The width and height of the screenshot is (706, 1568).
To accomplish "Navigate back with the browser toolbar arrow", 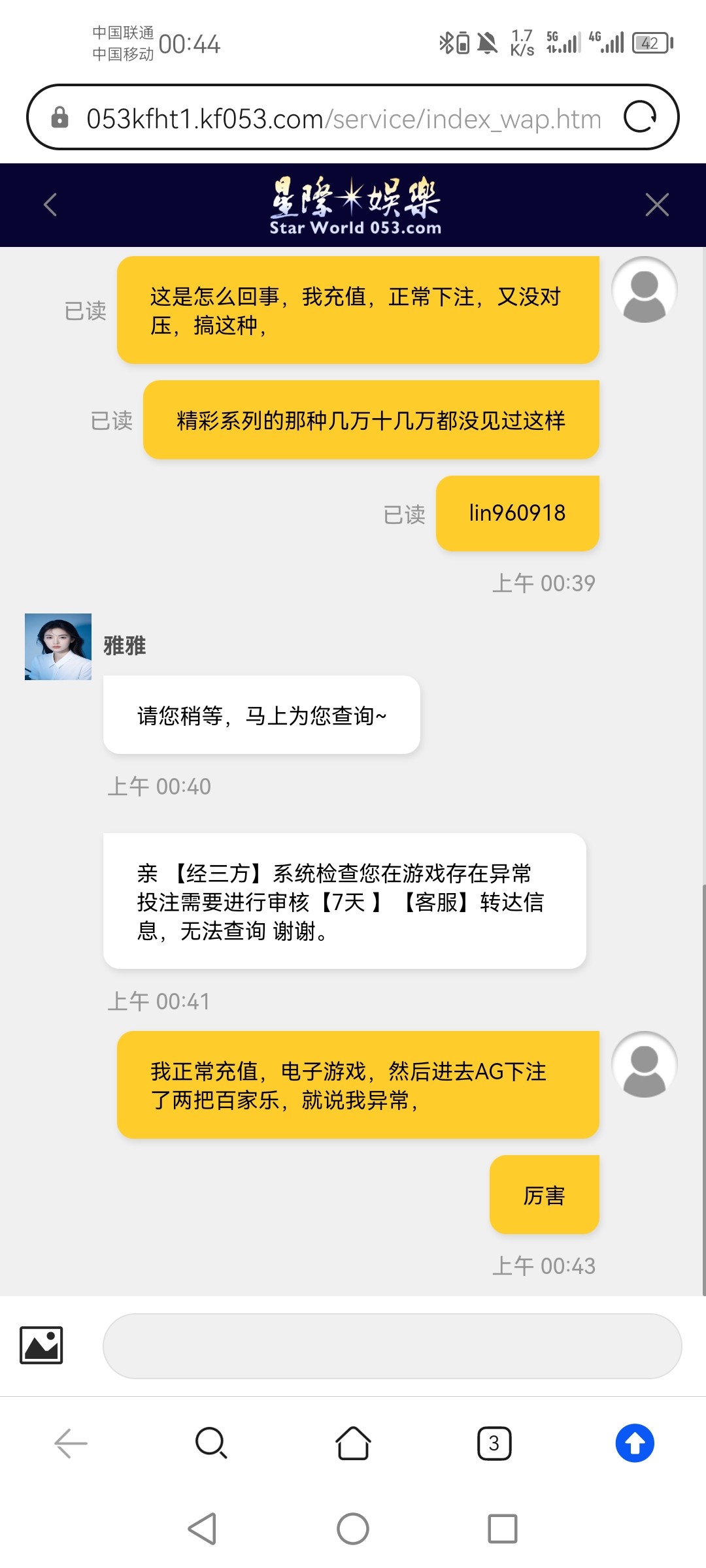I will pyautogui.click(x=71, y=1443).
